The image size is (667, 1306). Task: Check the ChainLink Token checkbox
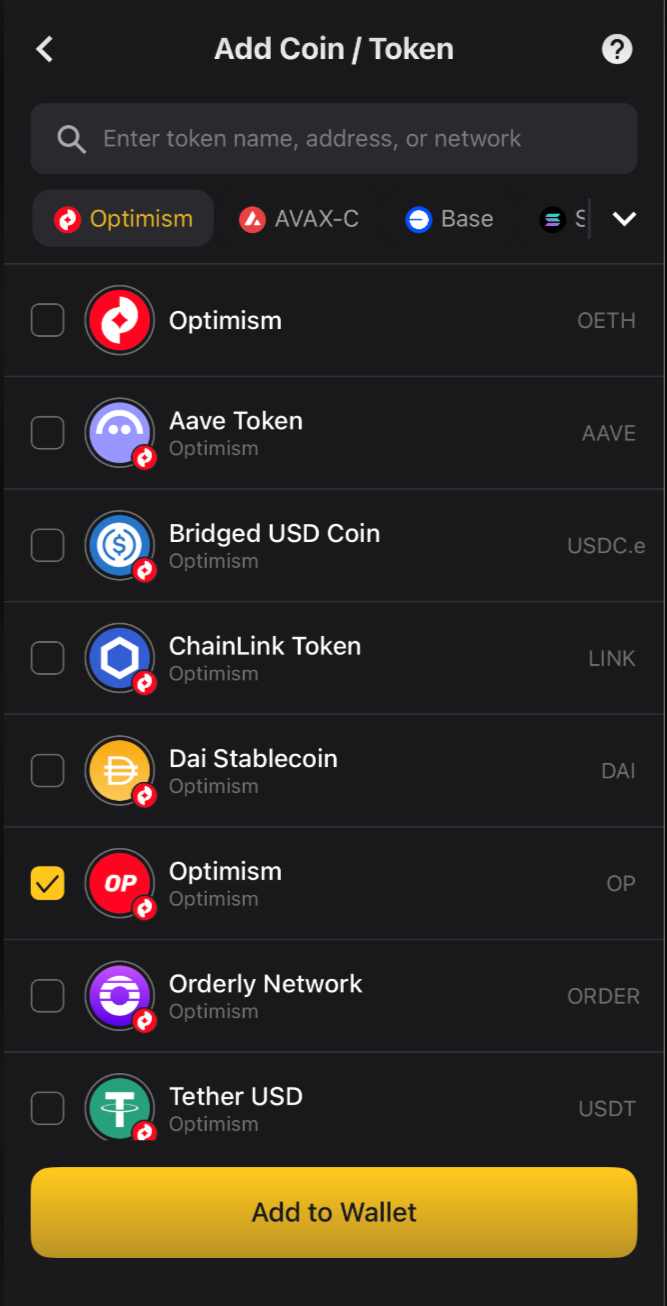[48, 658]
